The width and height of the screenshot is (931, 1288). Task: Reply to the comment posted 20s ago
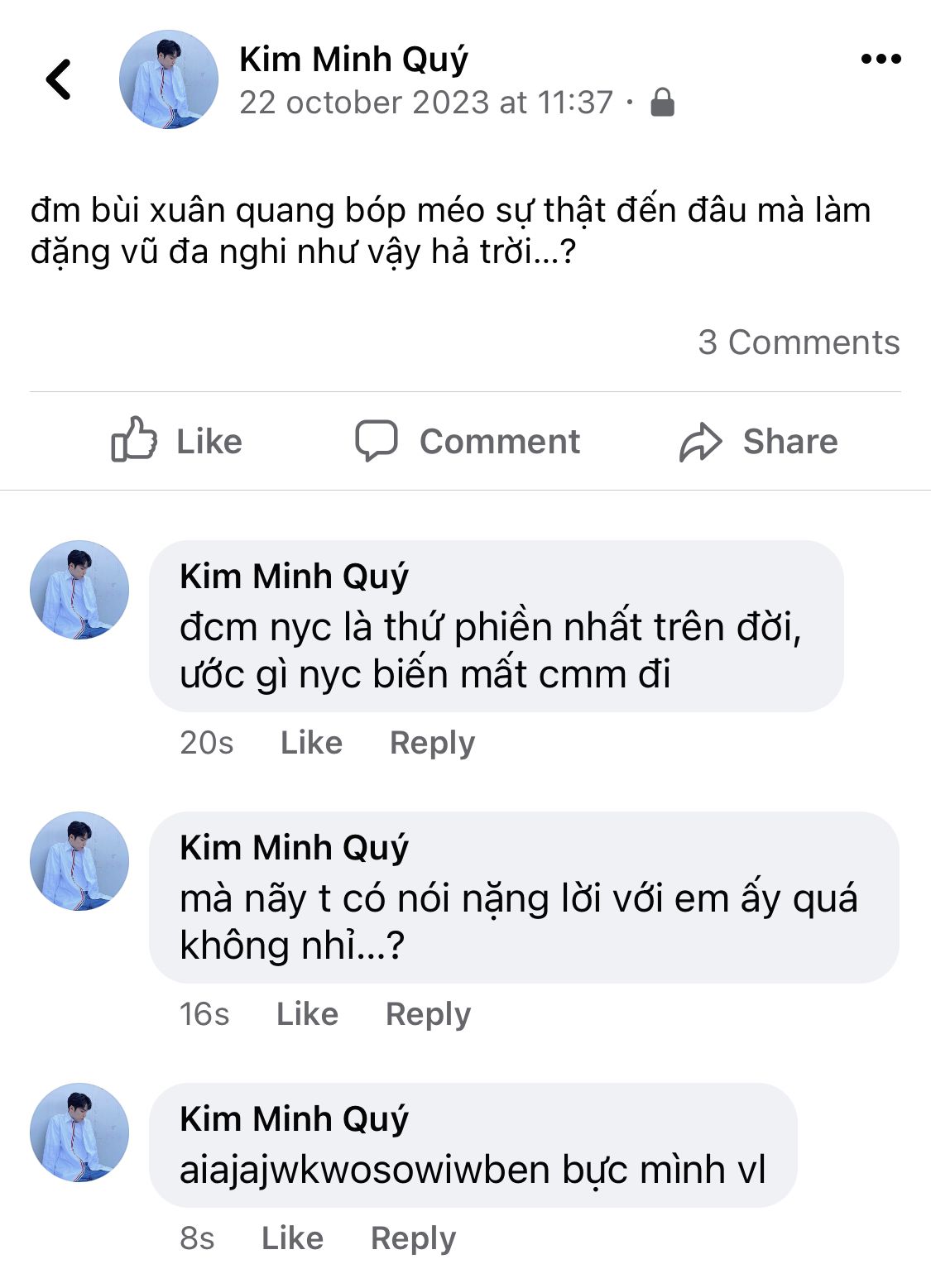(432, 742)
